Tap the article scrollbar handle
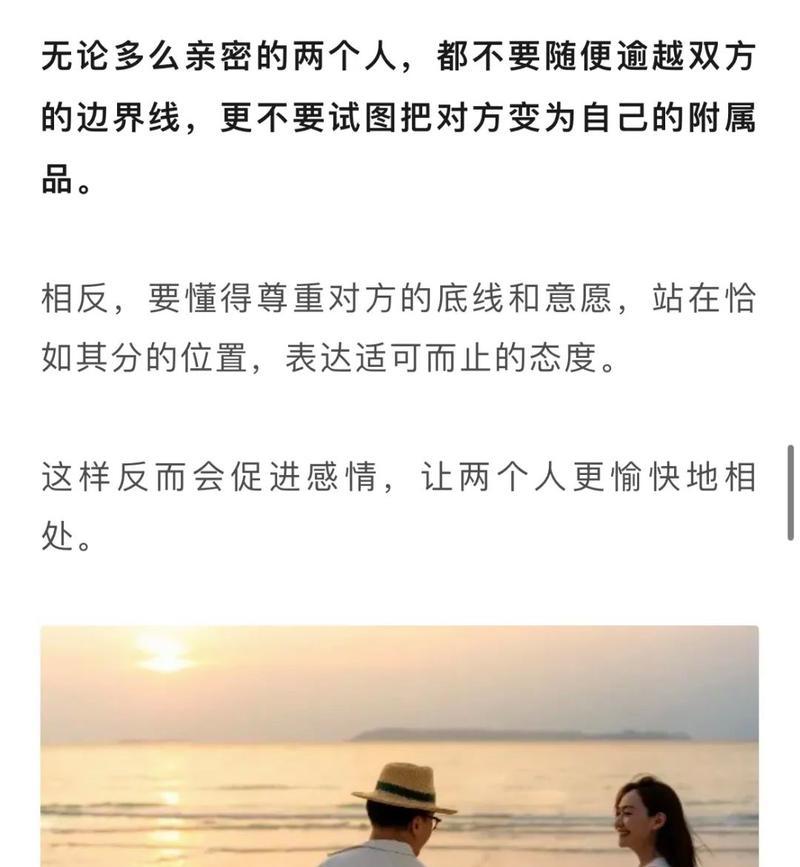The image size is (800, 867). pyautogui.click(x=790, y=492)
